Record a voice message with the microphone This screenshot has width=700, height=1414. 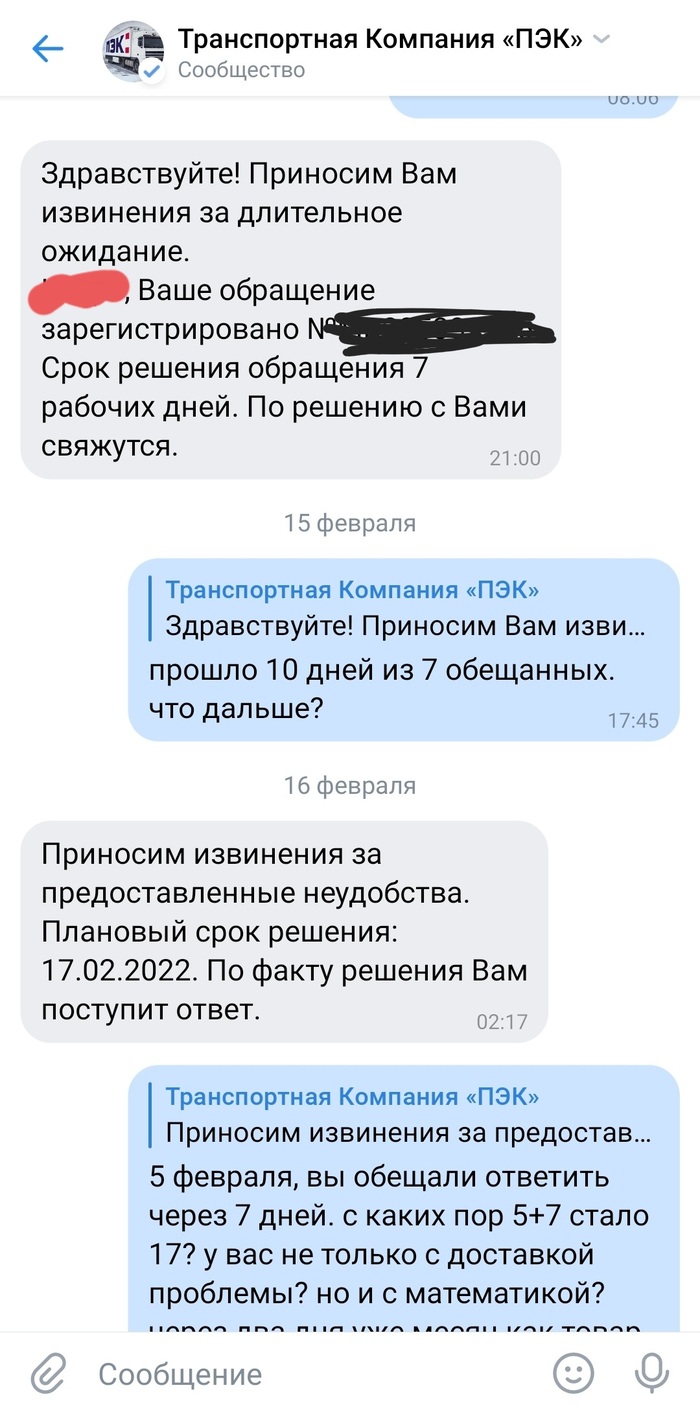click(x=653, y=1373)
